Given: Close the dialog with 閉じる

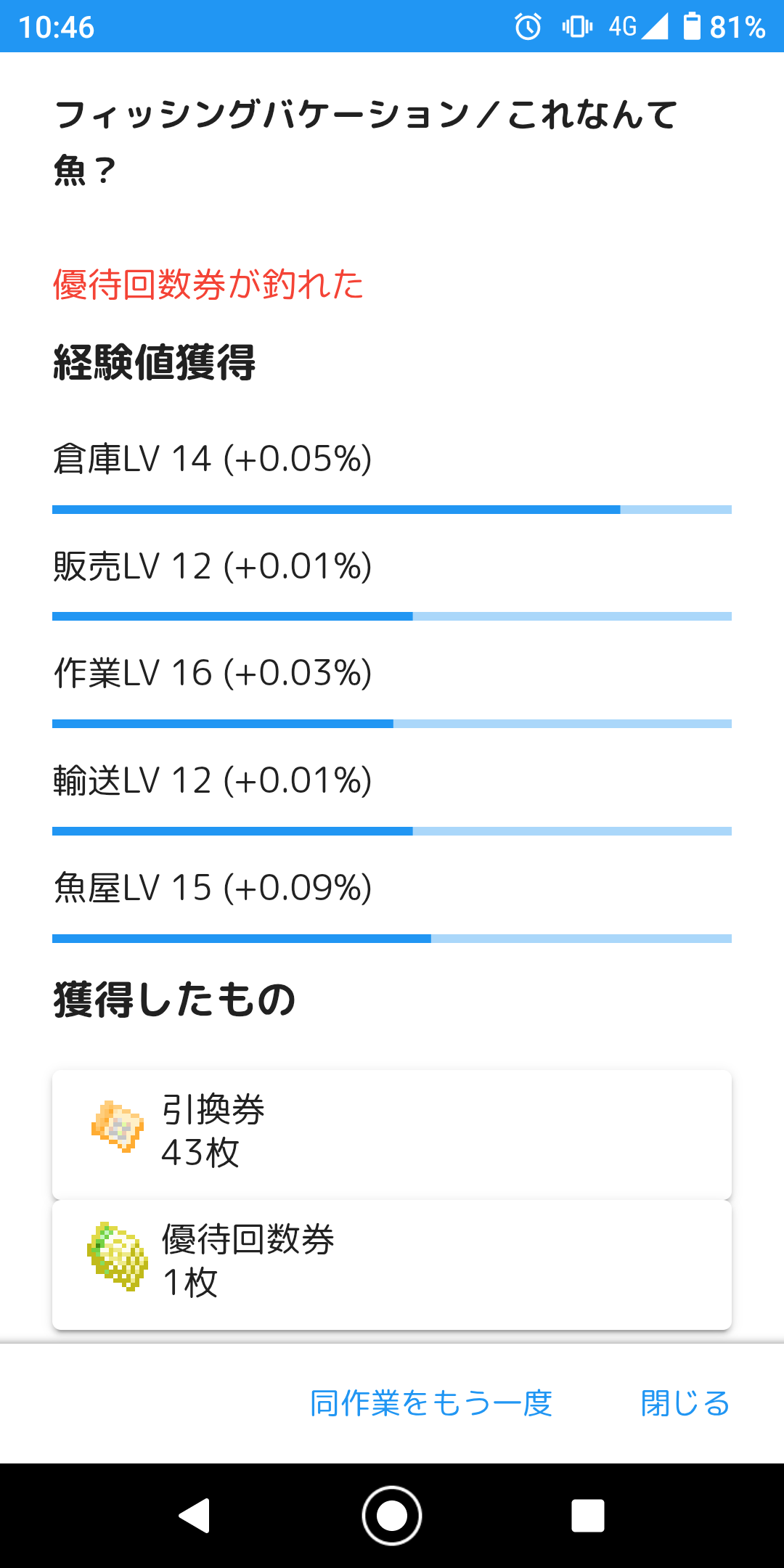Looking at the screenshot, I should pyautogui.click(x=685, y=1403).
